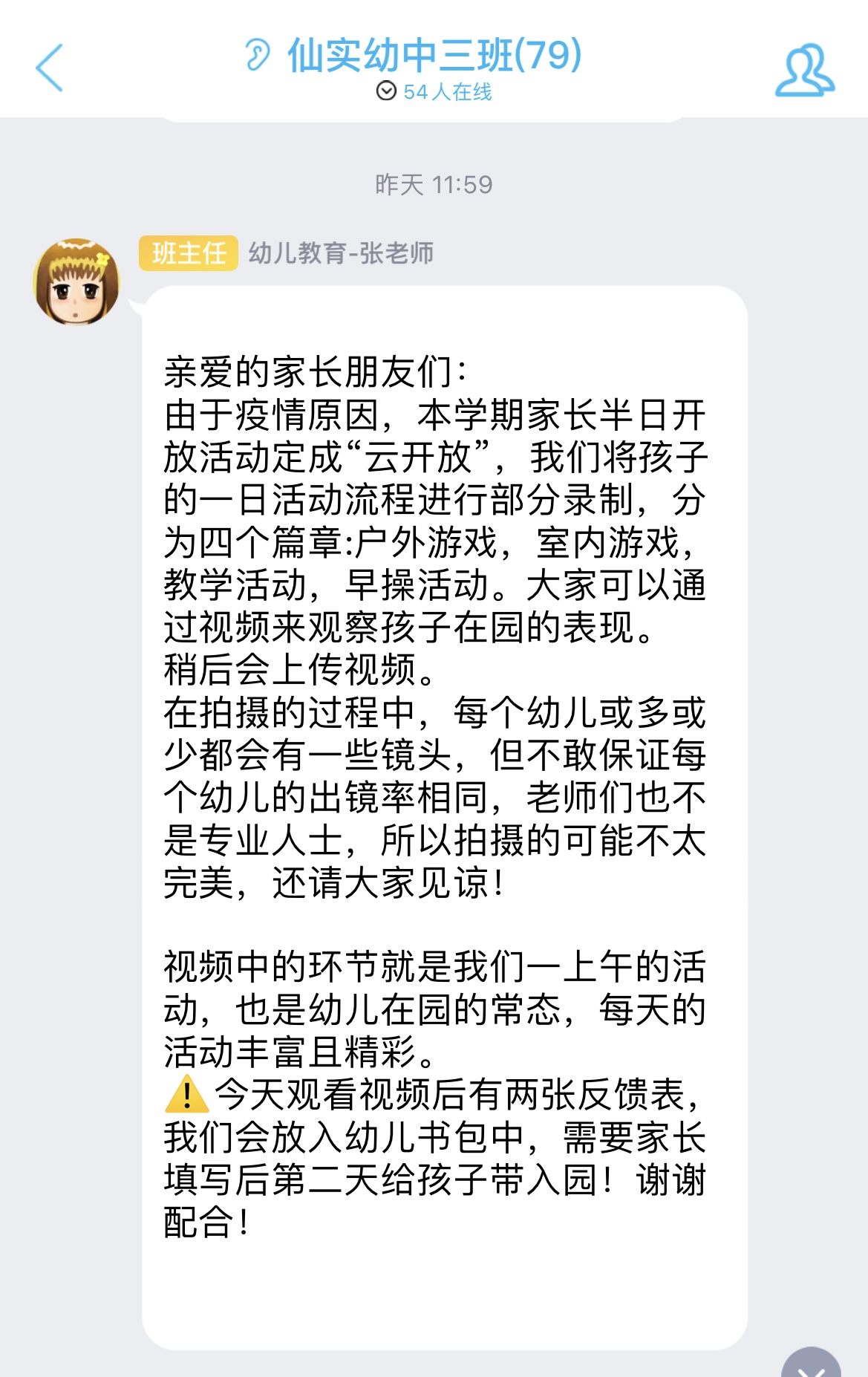
Task: Open the group members icon
Action: pos(804,70)
